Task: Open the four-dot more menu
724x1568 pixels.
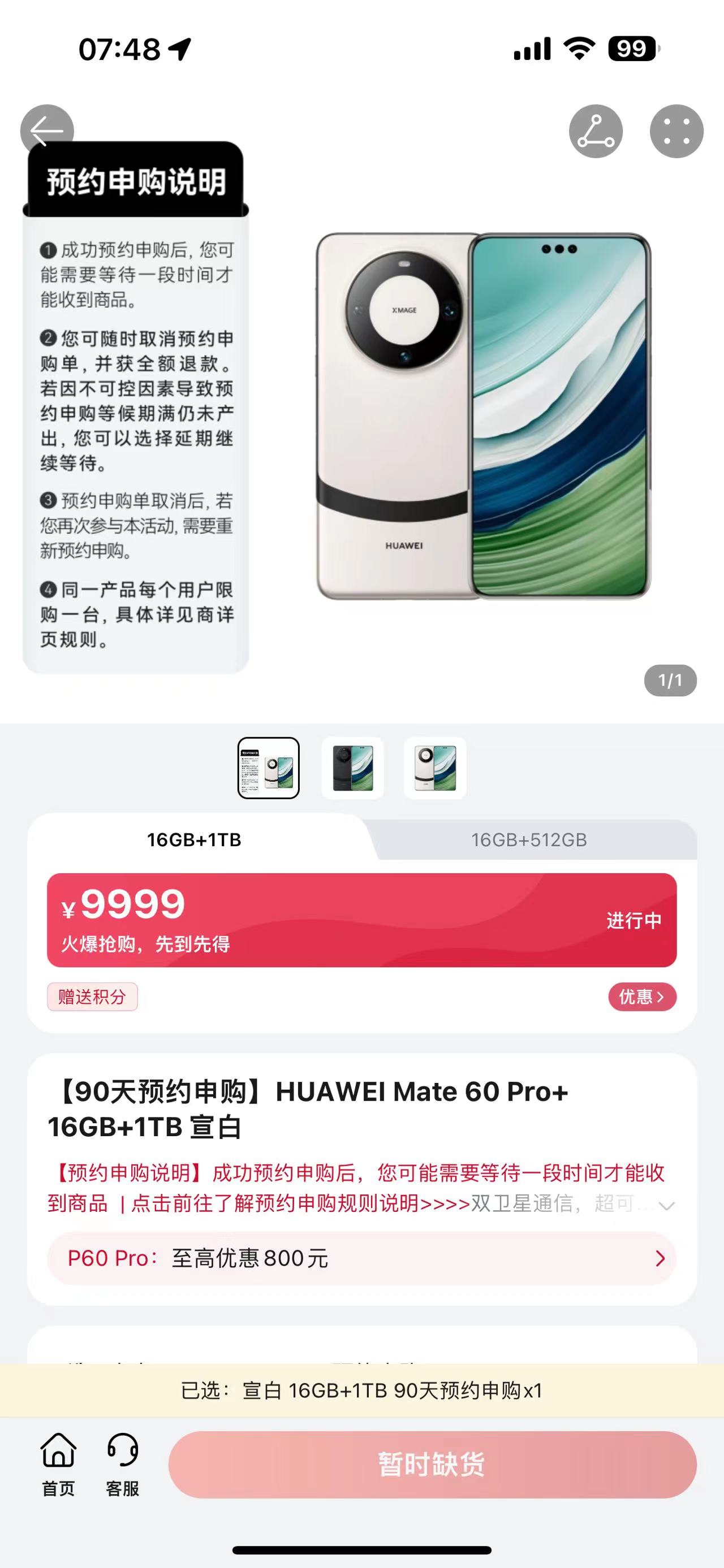Action: (x=676, y=131)
